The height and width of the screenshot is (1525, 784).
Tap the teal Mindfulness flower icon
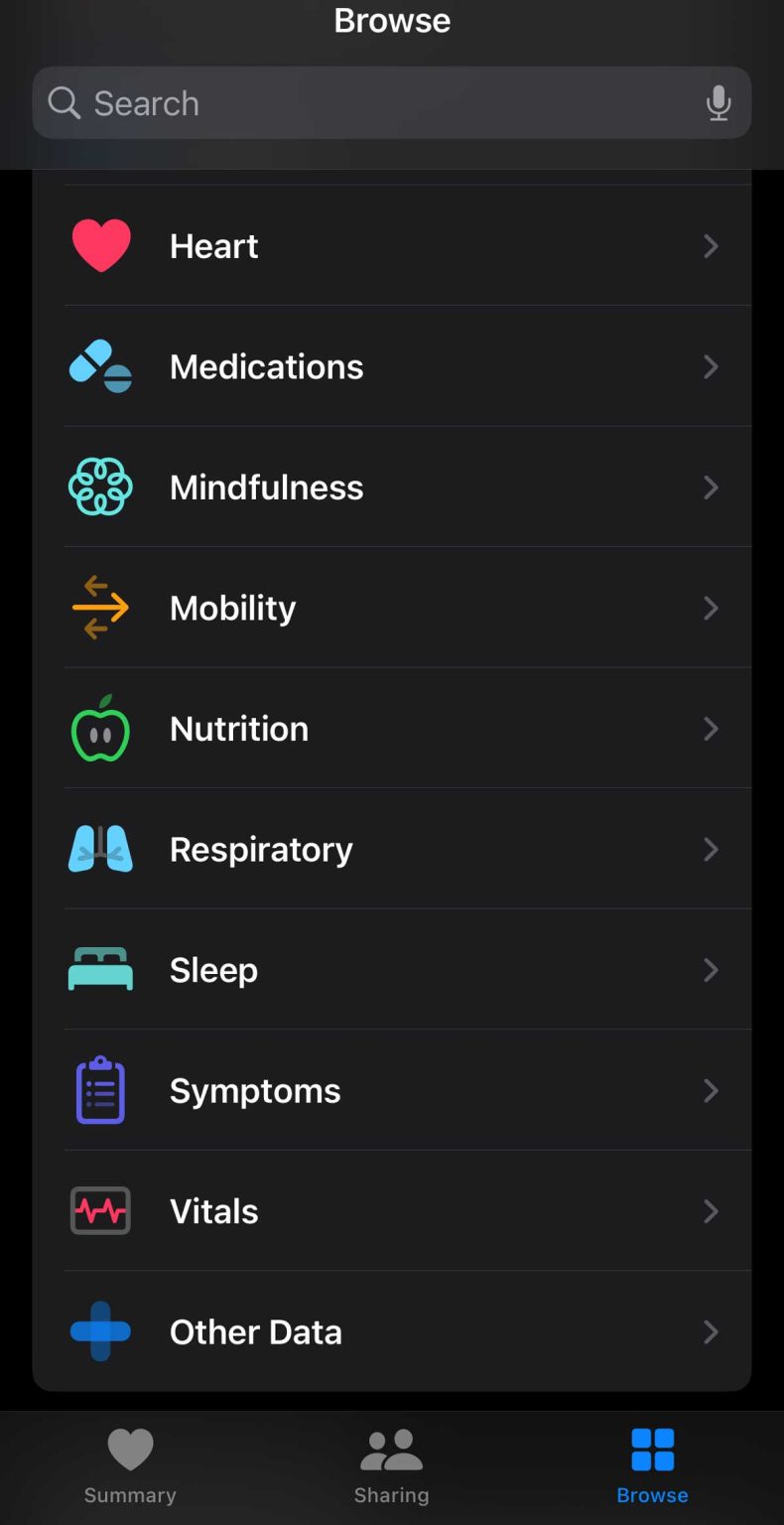pos(100,487)
